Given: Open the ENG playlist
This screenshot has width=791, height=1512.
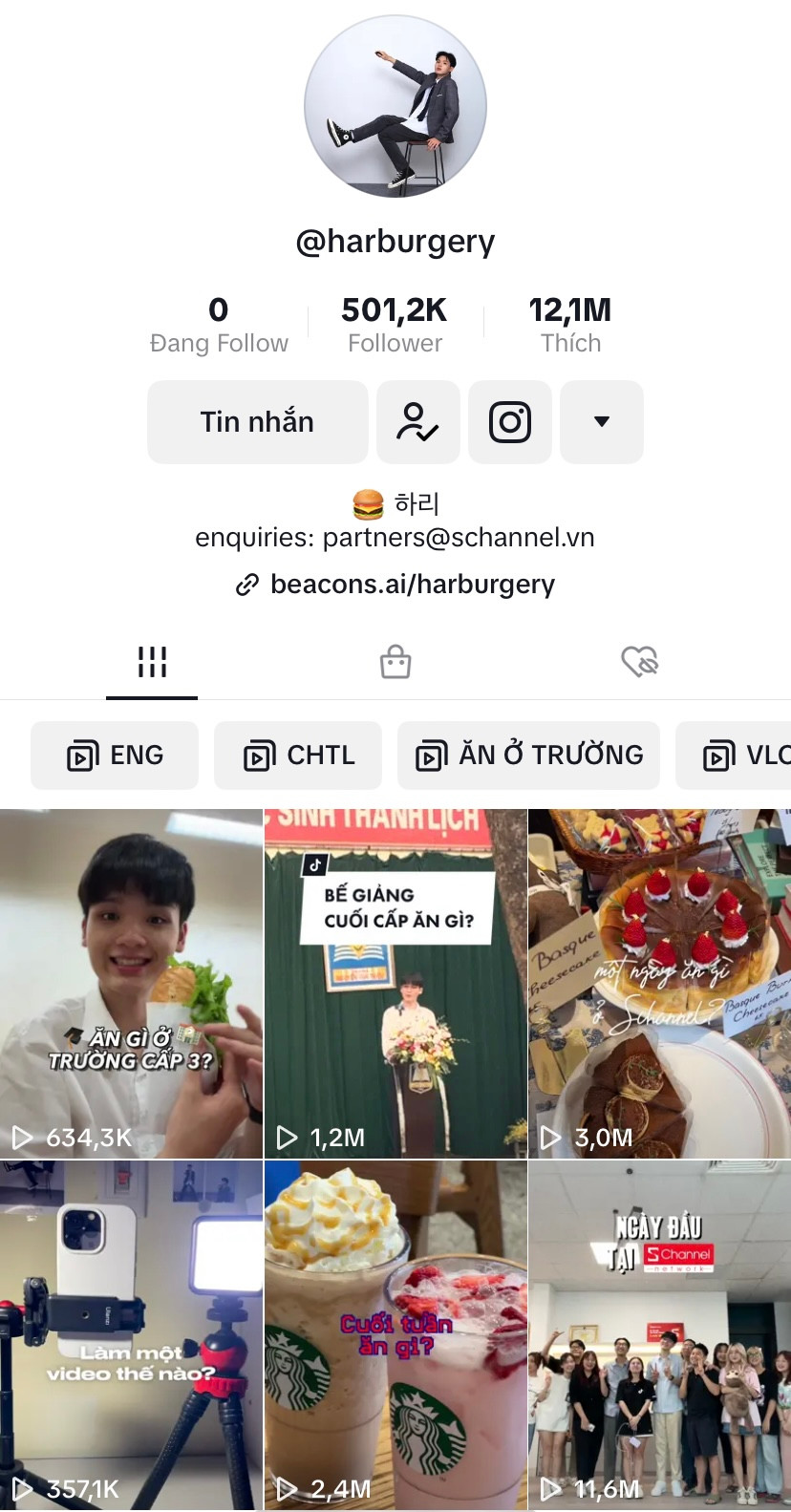Looking at the screenshot, I should click(115, 756).
